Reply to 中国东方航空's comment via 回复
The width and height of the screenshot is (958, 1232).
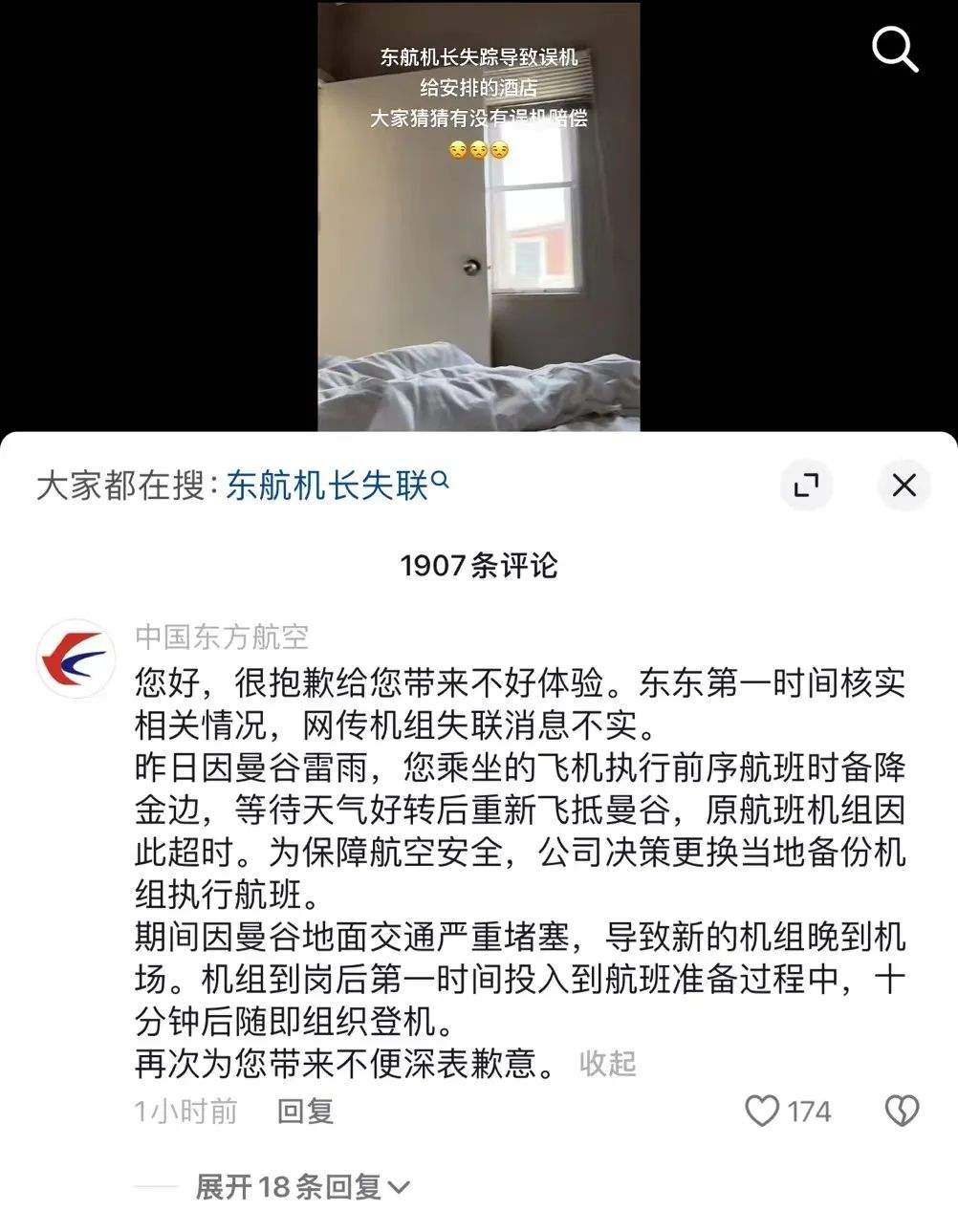(x=305, y=1111)
